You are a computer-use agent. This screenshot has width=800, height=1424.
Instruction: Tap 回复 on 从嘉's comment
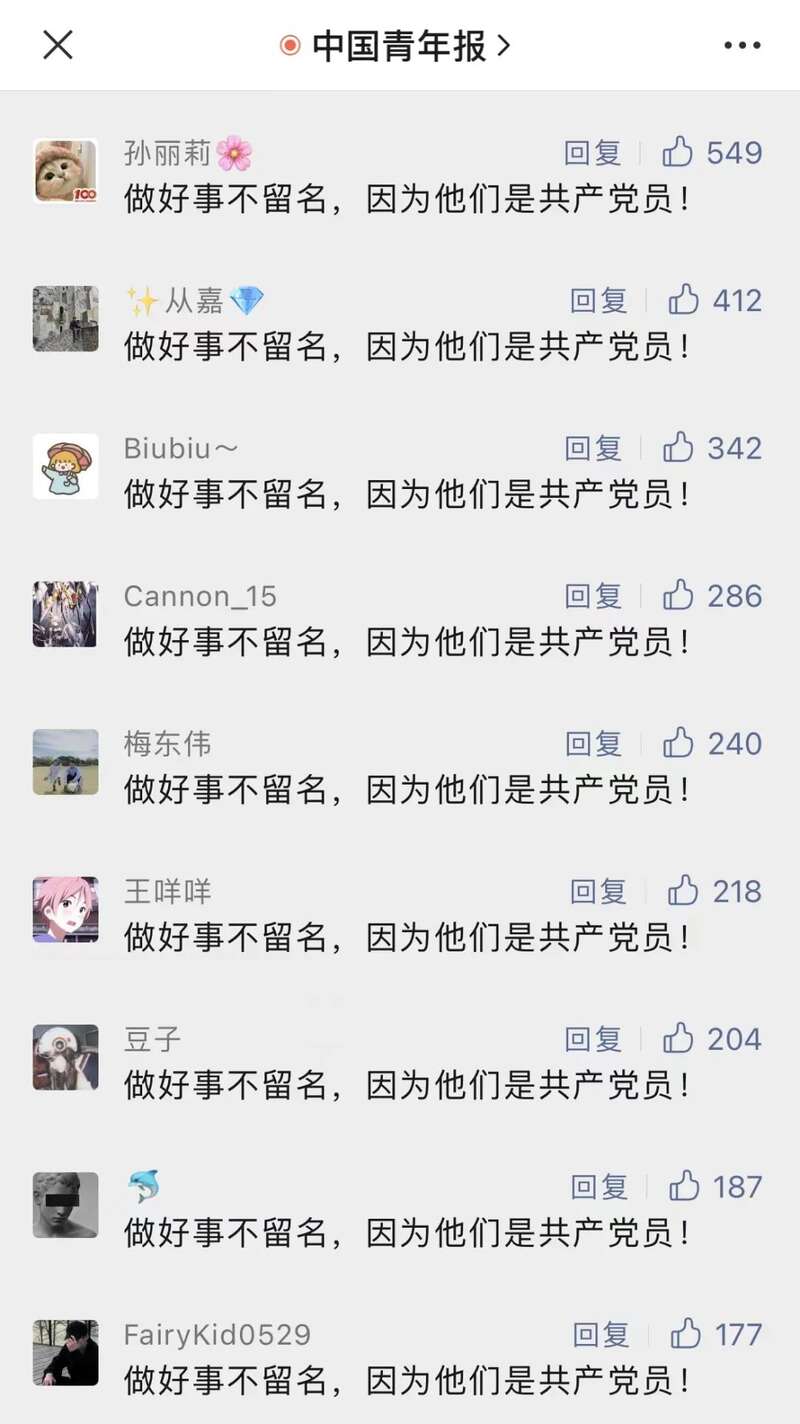pos(599,301)
